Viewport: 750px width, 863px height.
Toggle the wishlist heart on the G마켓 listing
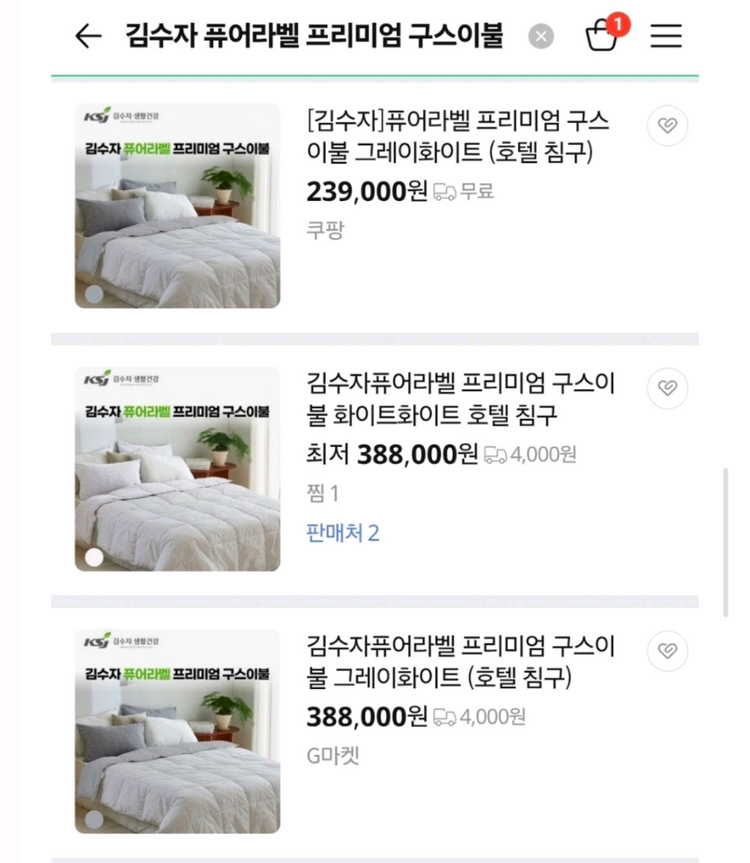pyautogui.click(x=667, y=651)
